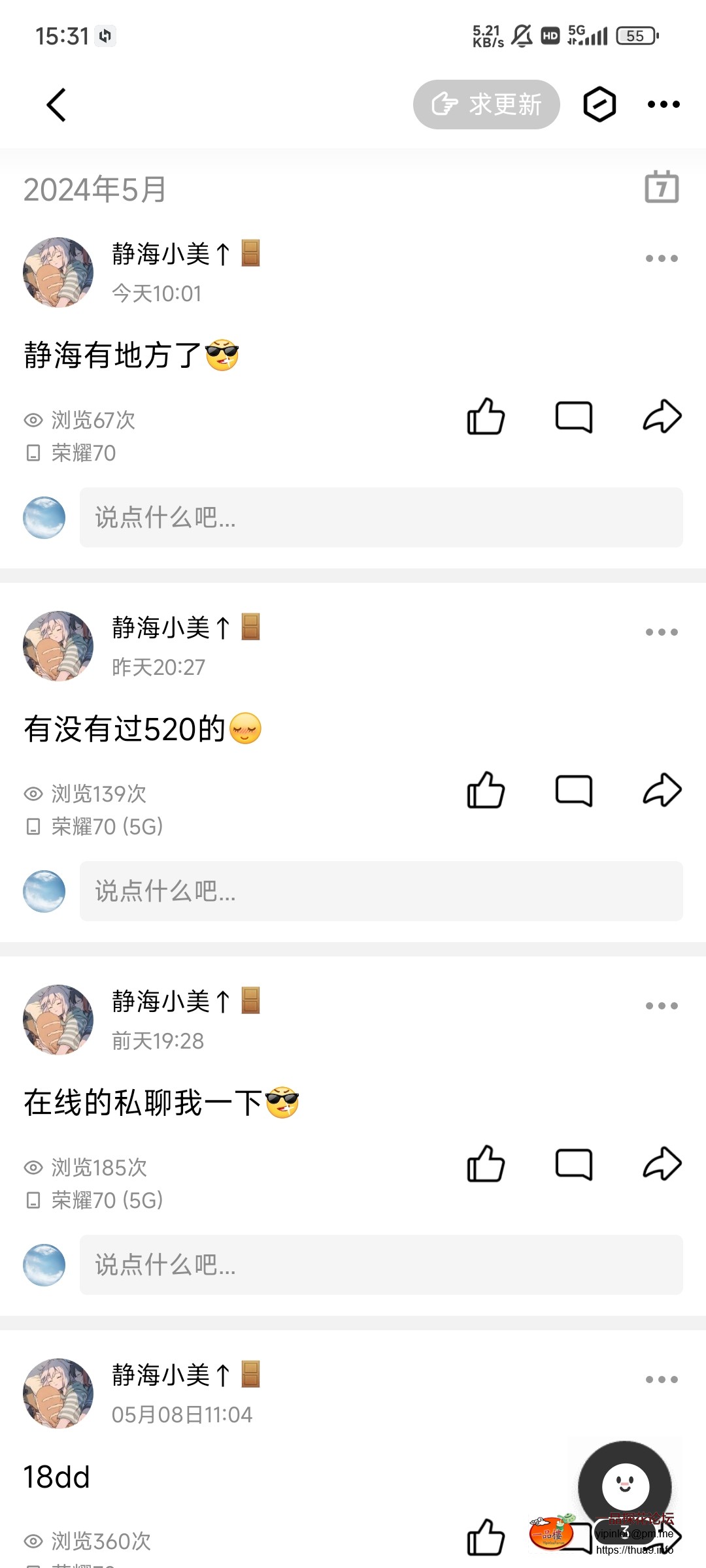Viewport: 706px width, 1568px height.
Task: Open more options on the "18dd" post
Action: (x=661, y=1379)
